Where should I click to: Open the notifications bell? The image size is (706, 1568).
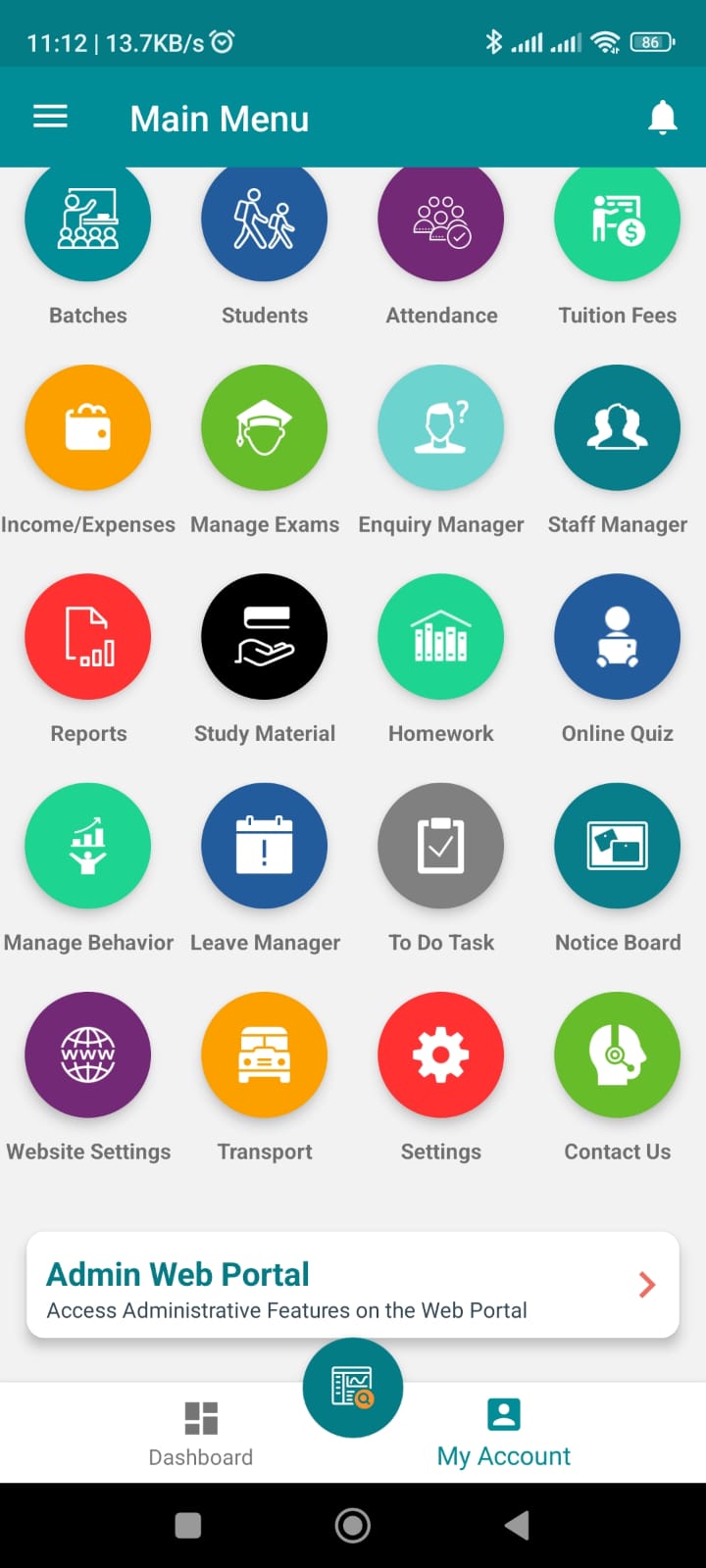pyautogui.click(x=663, y=118)
